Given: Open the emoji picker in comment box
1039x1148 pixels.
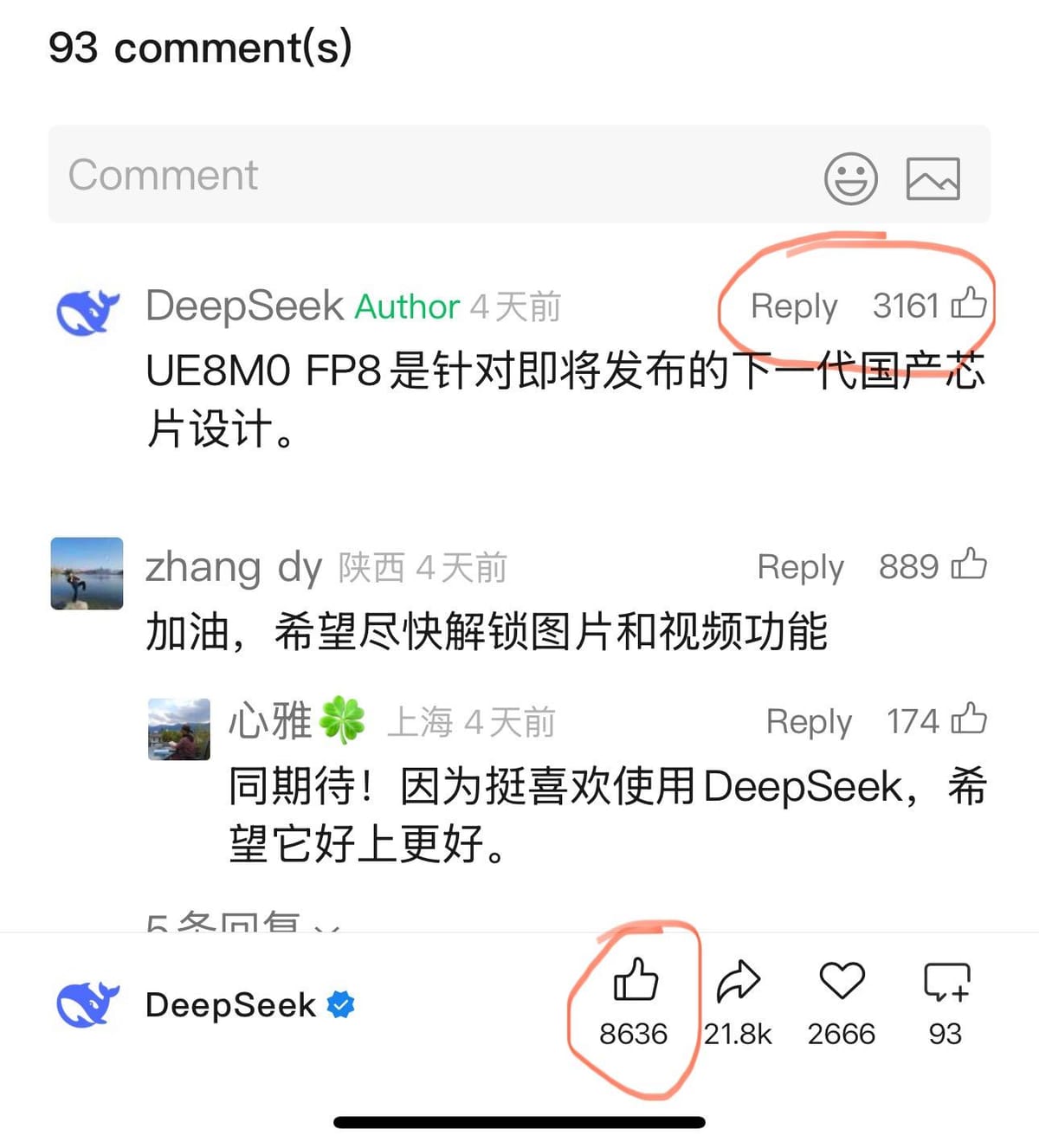Looking at the screenshot, I should tap(850, 178).
